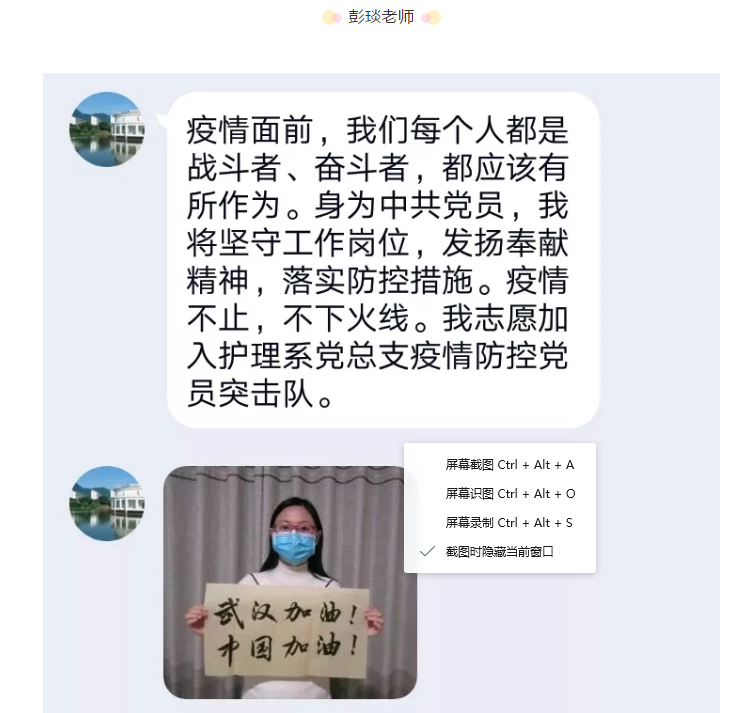
Task: Start 屏幕录制 from the menu
Action: coord(509,523)
